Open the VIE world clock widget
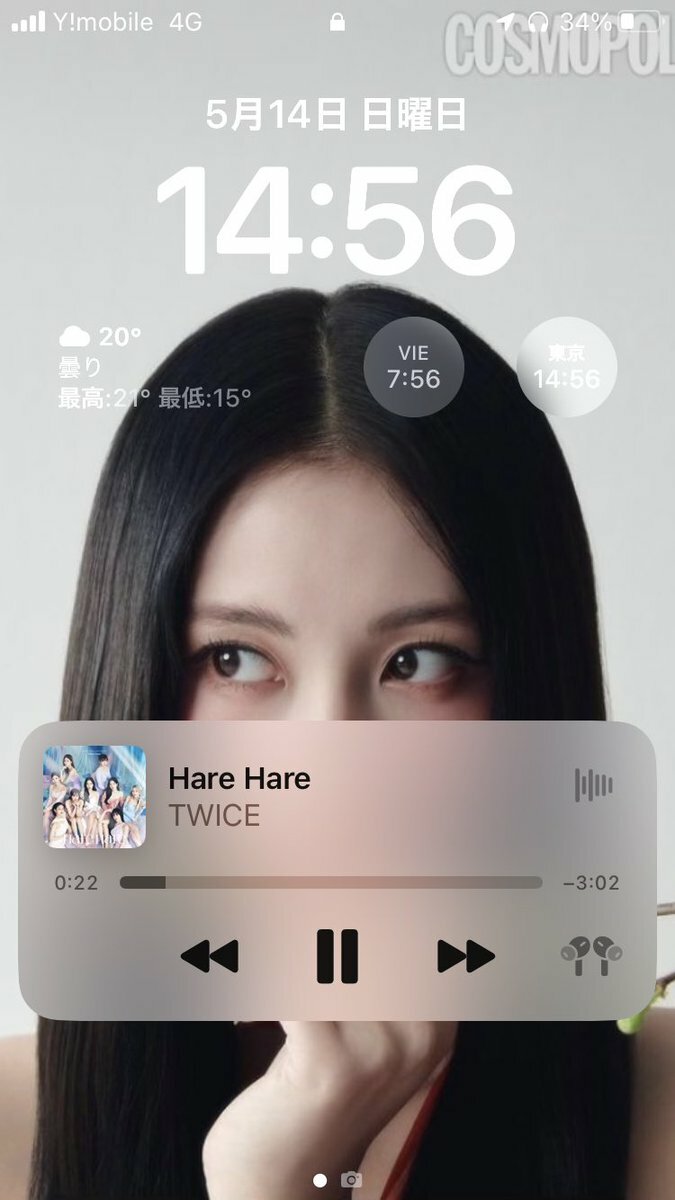 [x=413, y=367]
